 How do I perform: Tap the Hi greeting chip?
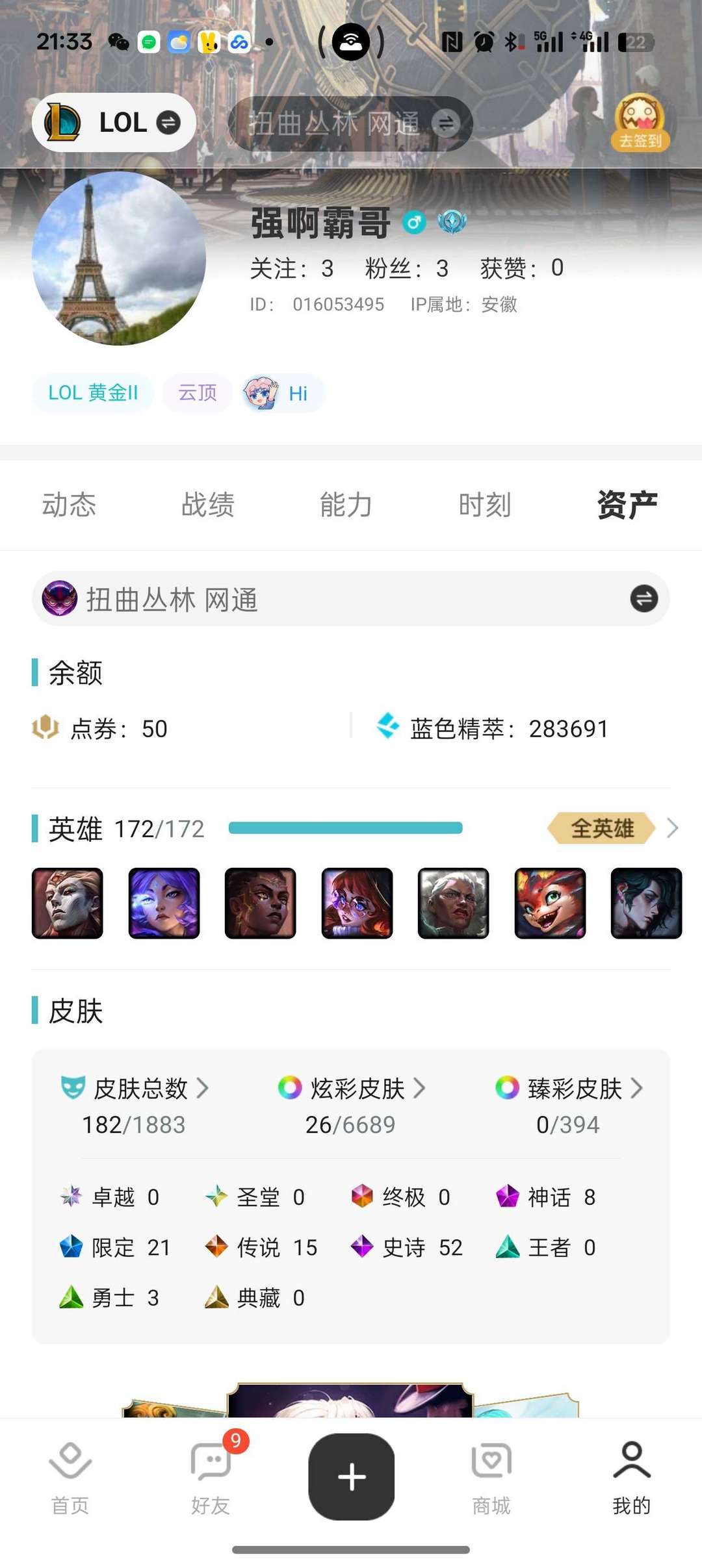click(x=283, y=393)
